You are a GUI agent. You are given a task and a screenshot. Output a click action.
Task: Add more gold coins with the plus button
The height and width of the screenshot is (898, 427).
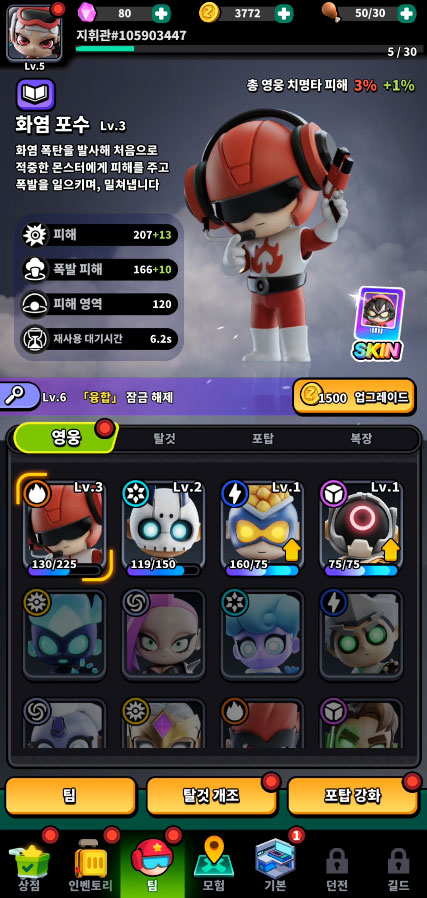[283, 13]
